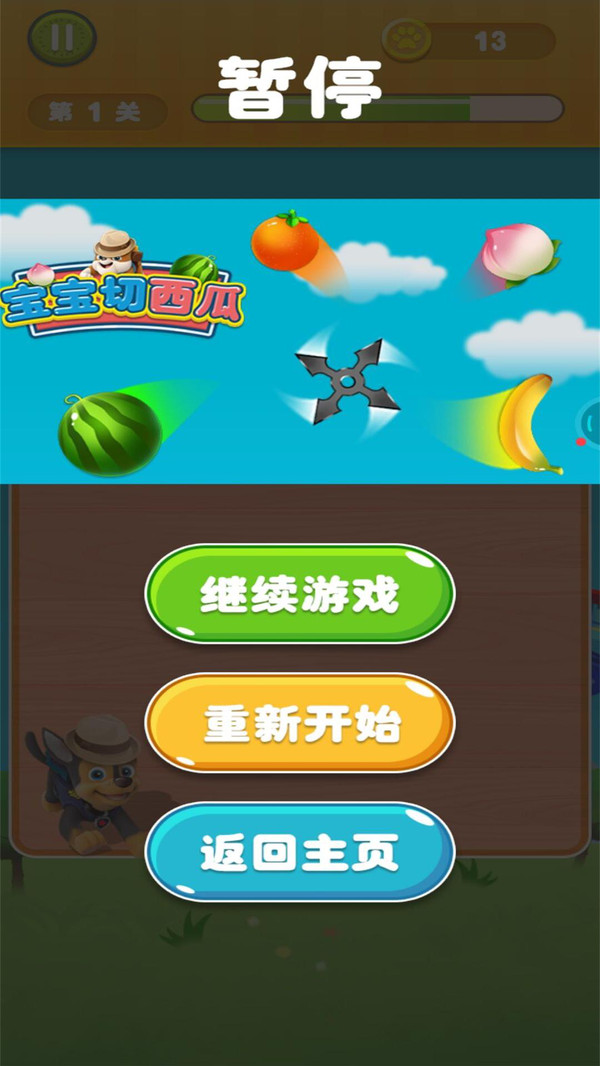Restart the level with 重新开始
Viewport: 600px width, 1066px height.
300,723
